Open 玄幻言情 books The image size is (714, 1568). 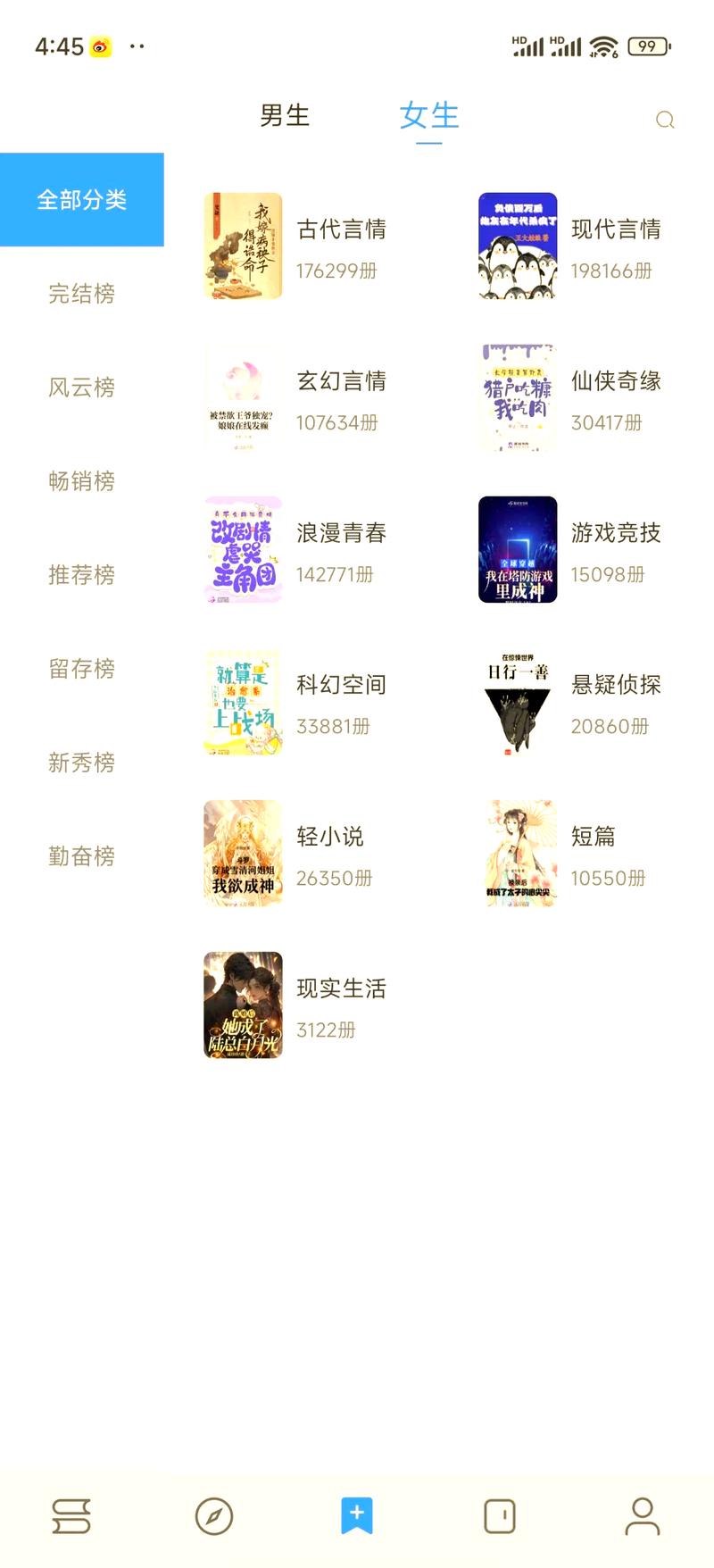coord(341,382)
